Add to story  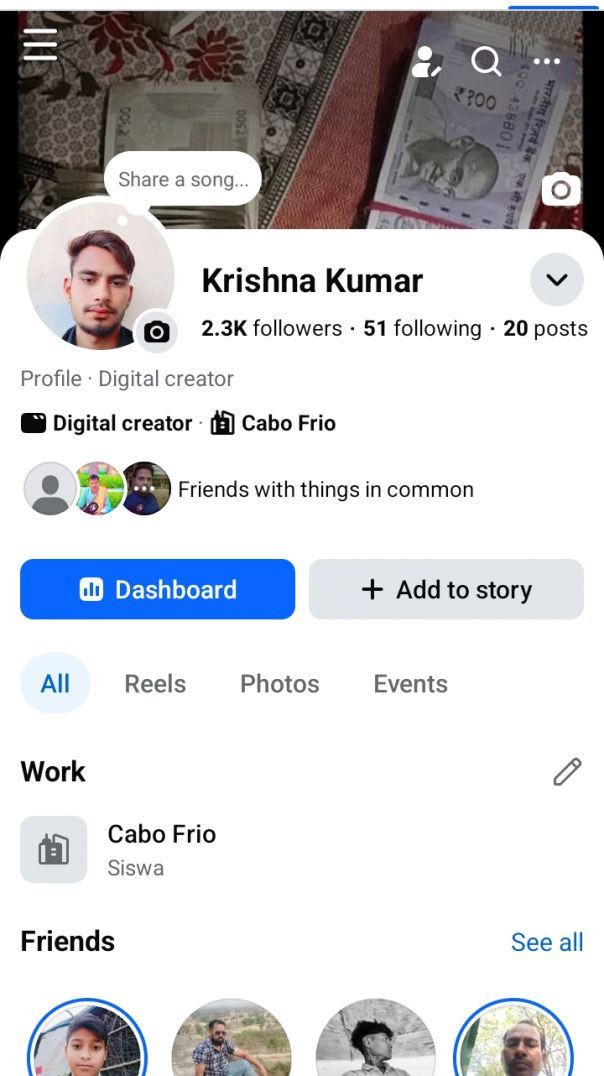pos(446,590)
